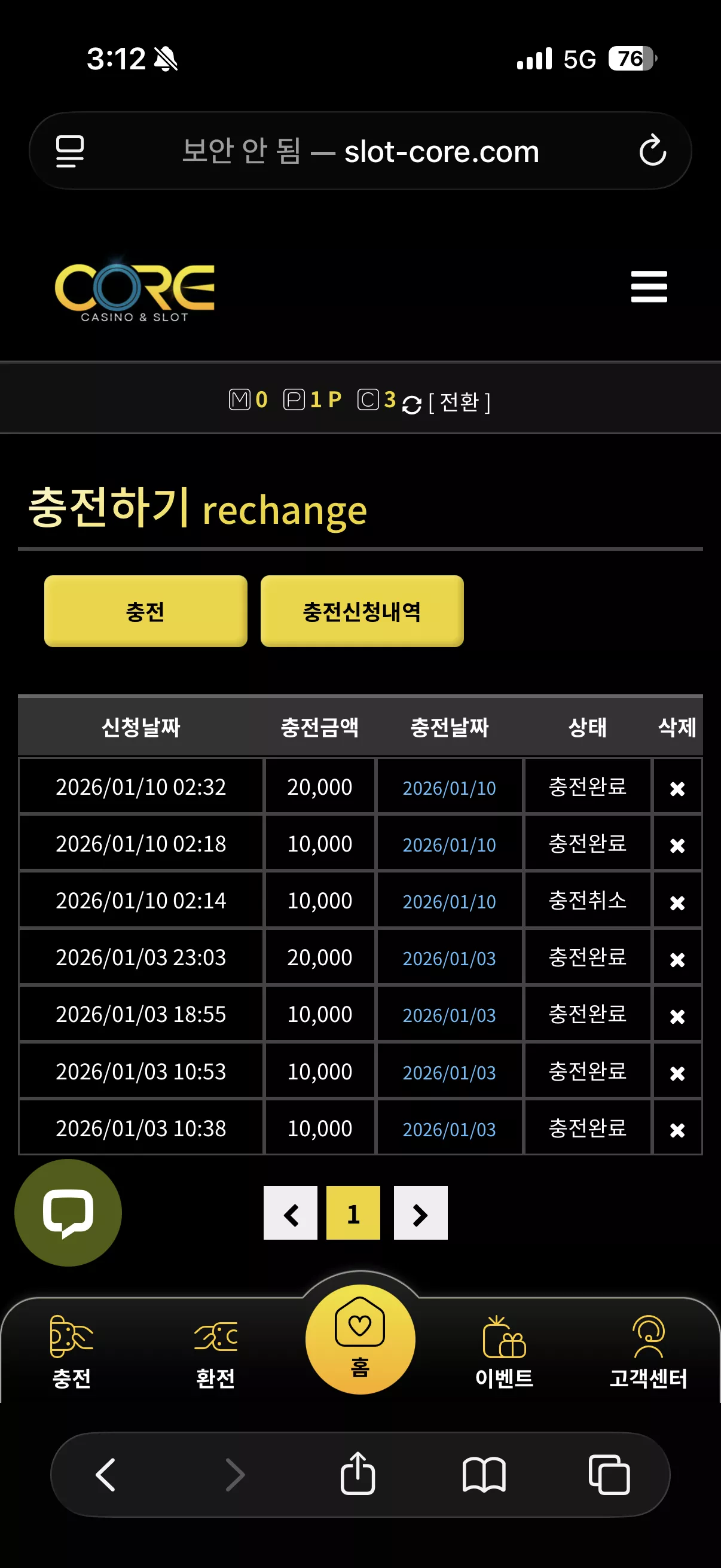The width and height of the screenshot is (721, 1568).
Task: Open the hamburger menu
Action: click(649, 286)
